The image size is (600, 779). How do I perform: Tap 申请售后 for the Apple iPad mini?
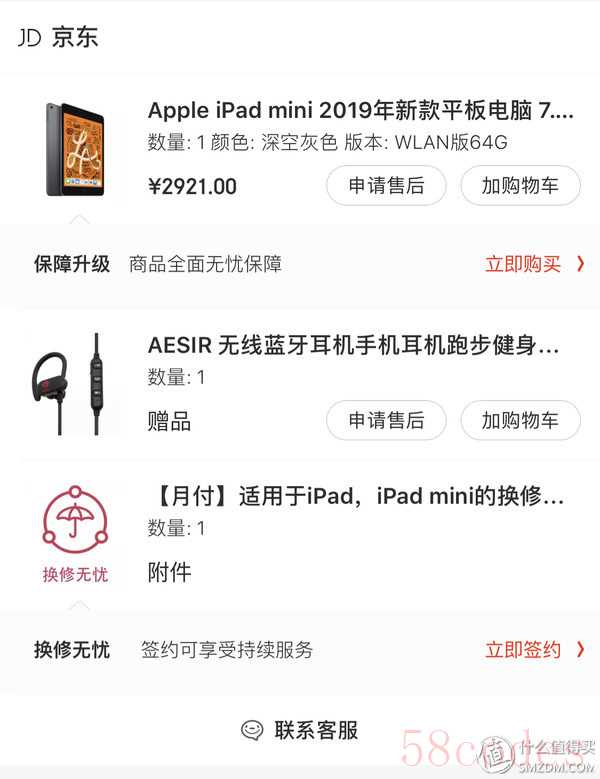coord(386,186)
